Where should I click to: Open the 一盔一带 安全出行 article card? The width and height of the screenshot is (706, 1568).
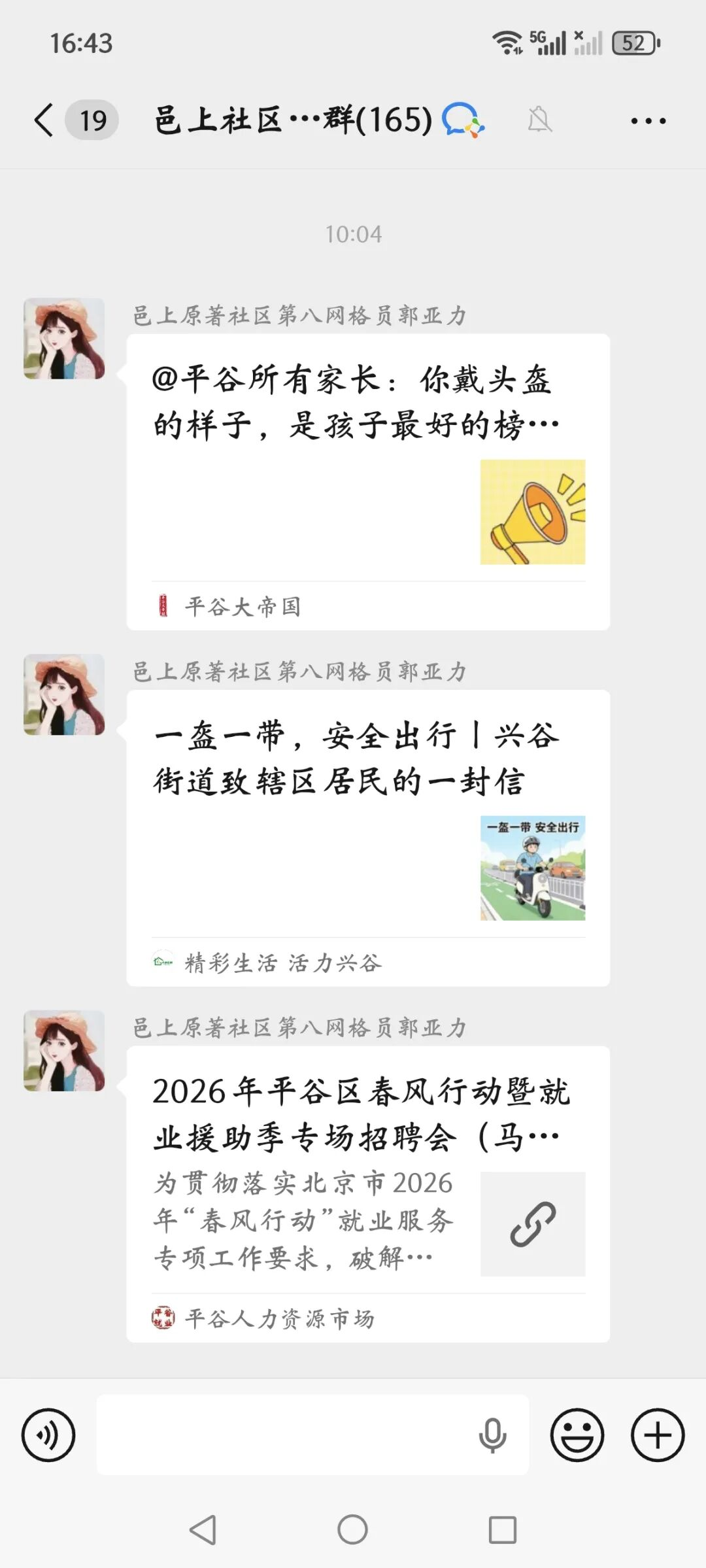click(x=368, y=838)
